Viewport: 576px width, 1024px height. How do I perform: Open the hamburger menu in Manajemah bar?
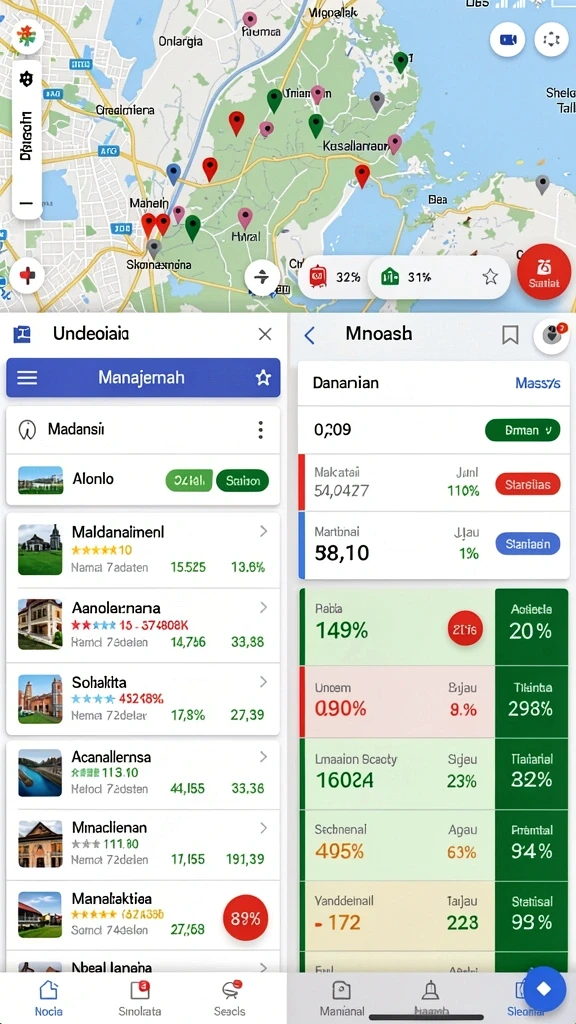coord(27,377)
